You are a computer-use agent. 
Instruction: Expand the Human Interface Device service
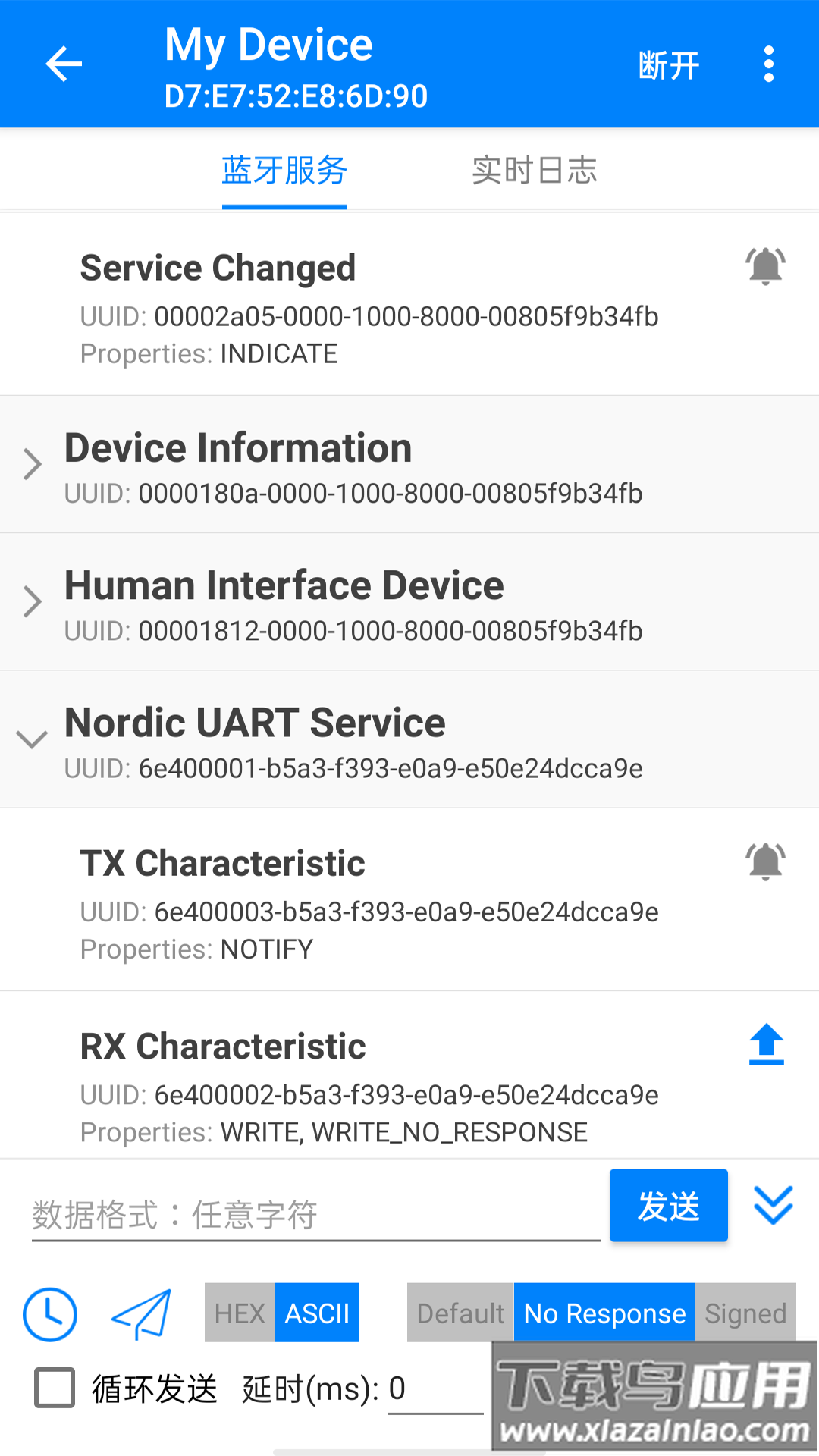pos(31,602)
